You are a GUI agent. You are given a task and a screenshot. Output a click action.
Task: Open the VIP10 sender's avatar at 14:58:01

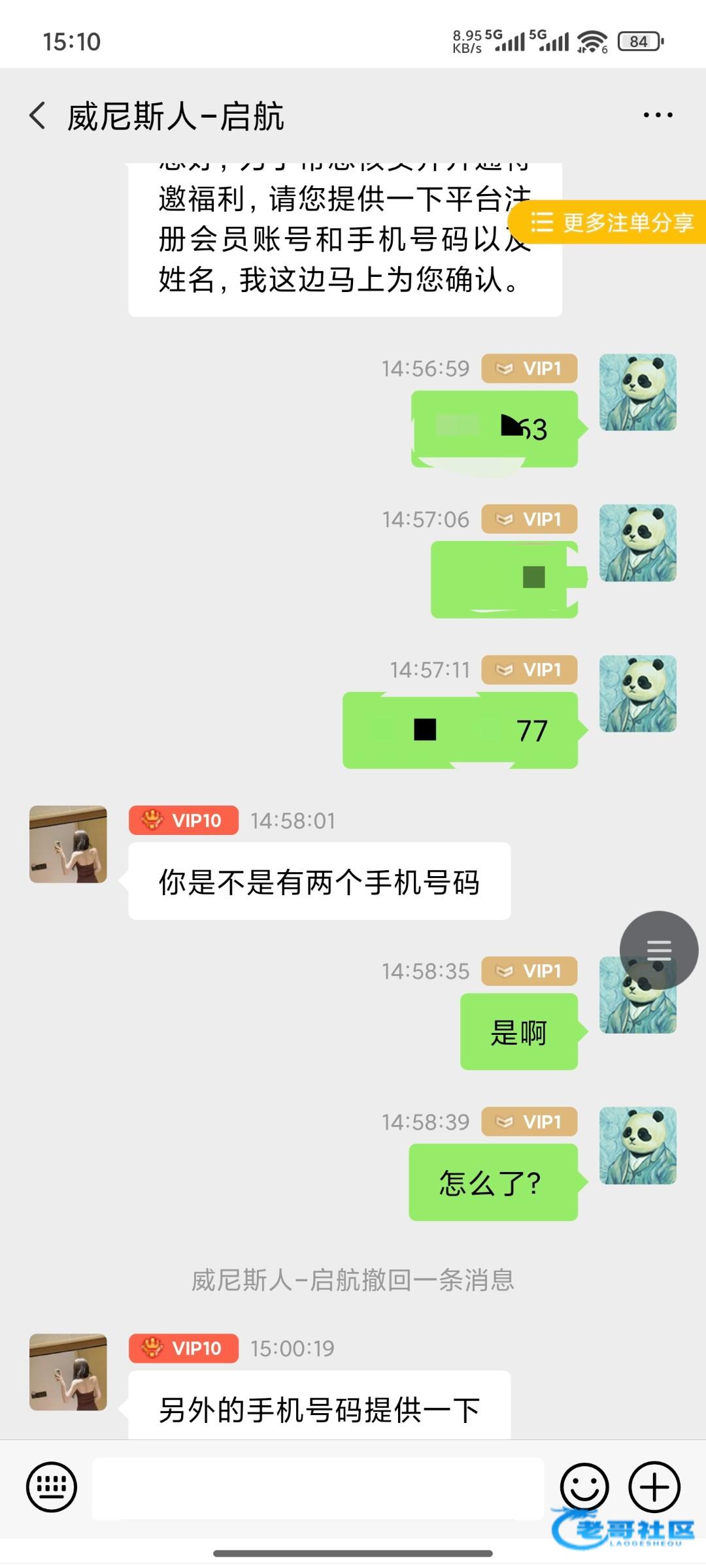[x=68, y=845]
